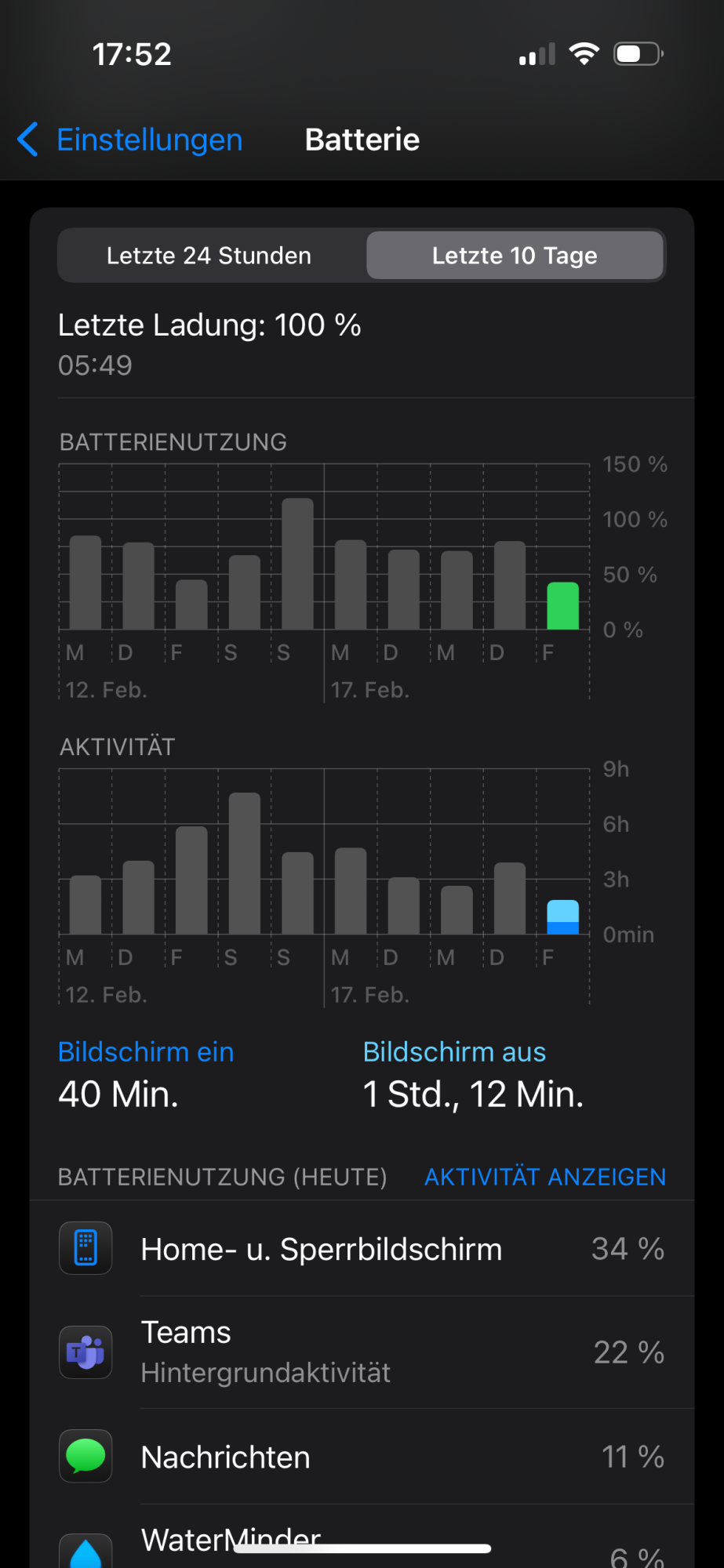Tap the AKTIVITÄT ANZEIGEN link
The image size is (724, 1568).
(x=544, y=1177)
